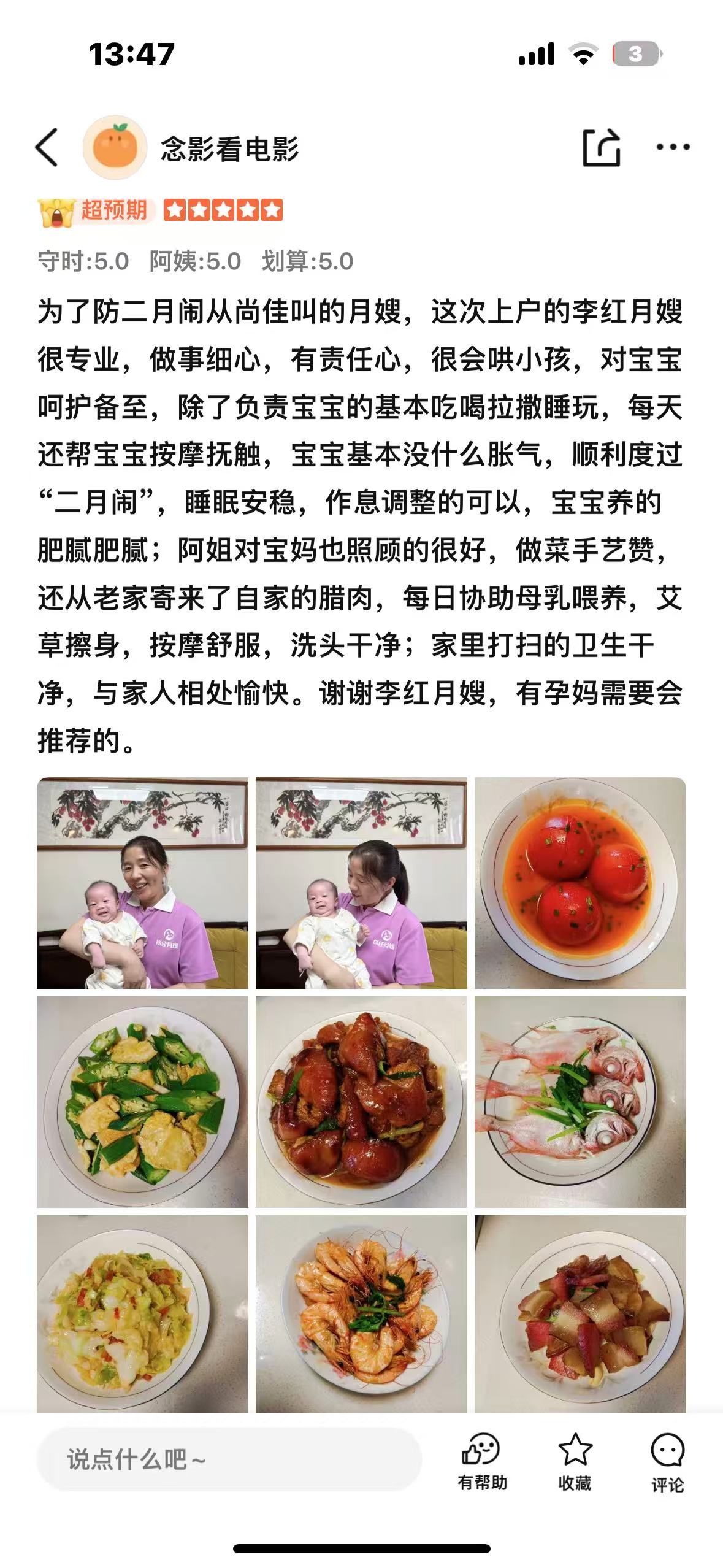Open the stir-fried cabbage photo
The image size is (723, 1568).
point(142,1314)
